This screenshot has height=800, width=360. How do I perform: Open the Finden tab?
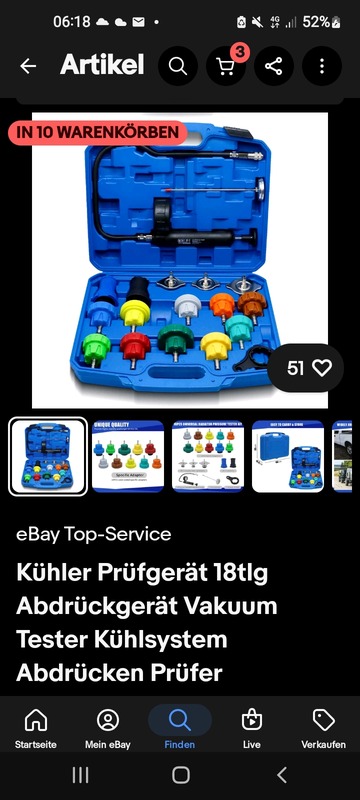coord(179,729)
